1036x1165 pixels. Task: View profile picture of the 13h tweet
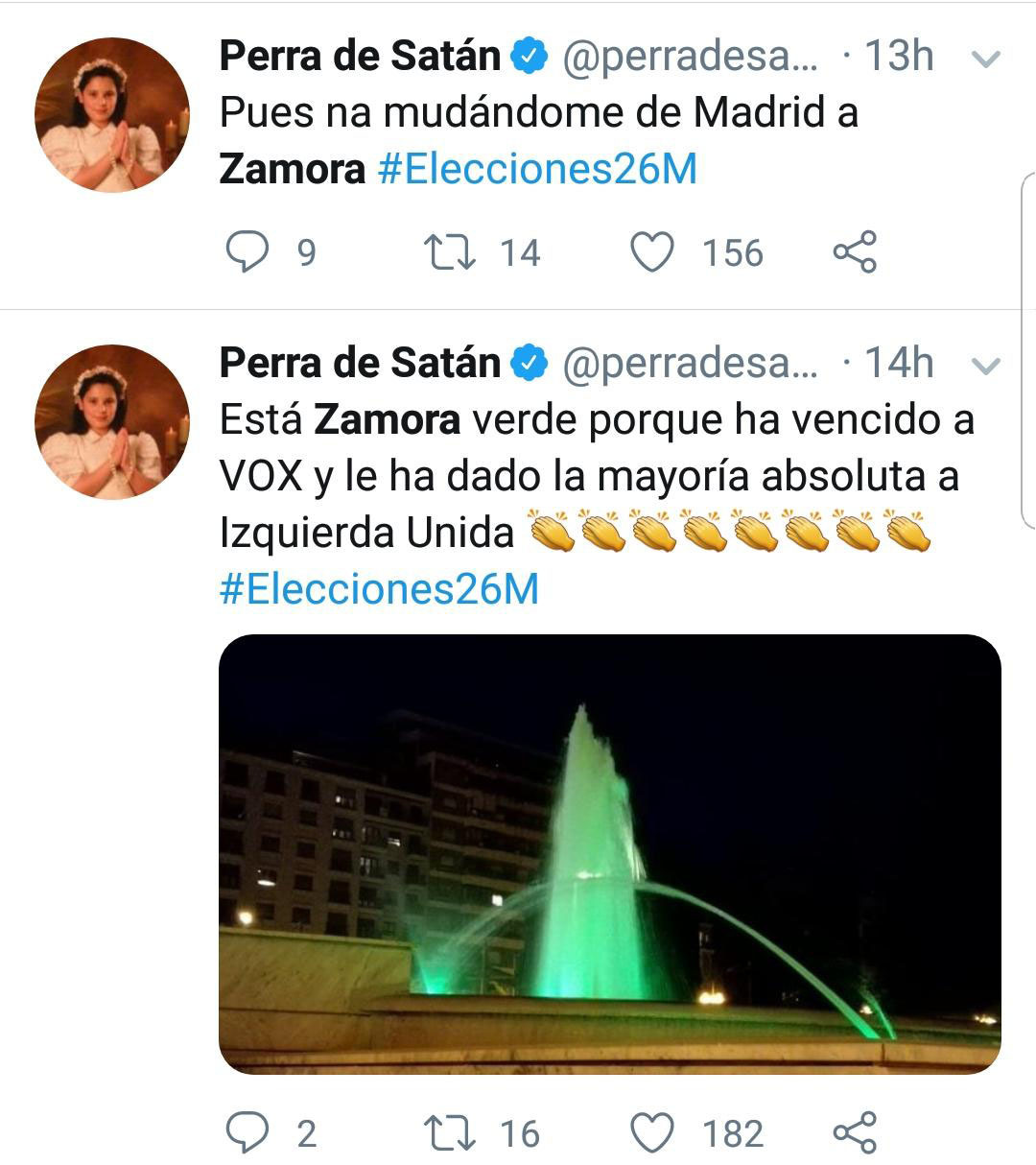click(x=111, y=115)
